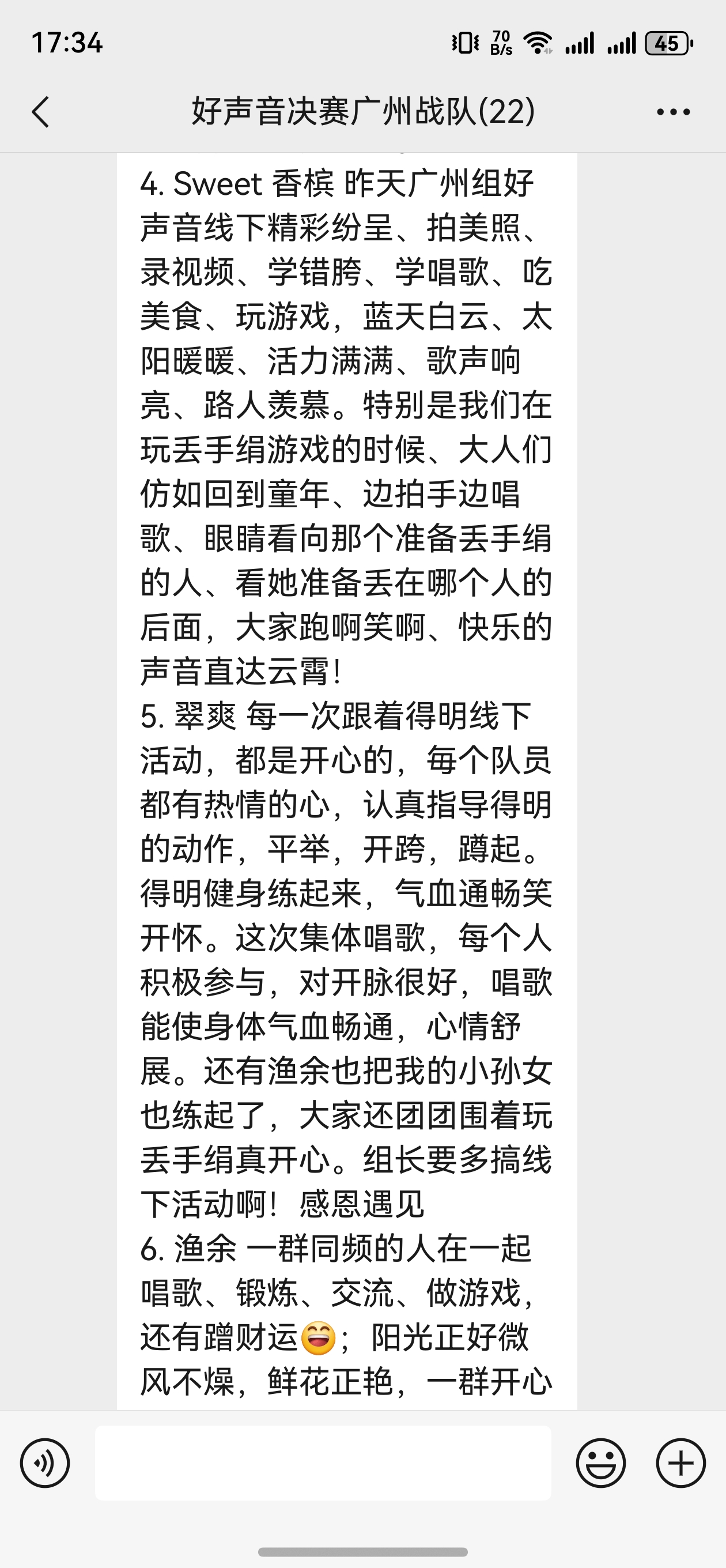Viewport: 726px width, 1568px height.
Task: Tap the message text field
Action: [x=323, y=1463]
